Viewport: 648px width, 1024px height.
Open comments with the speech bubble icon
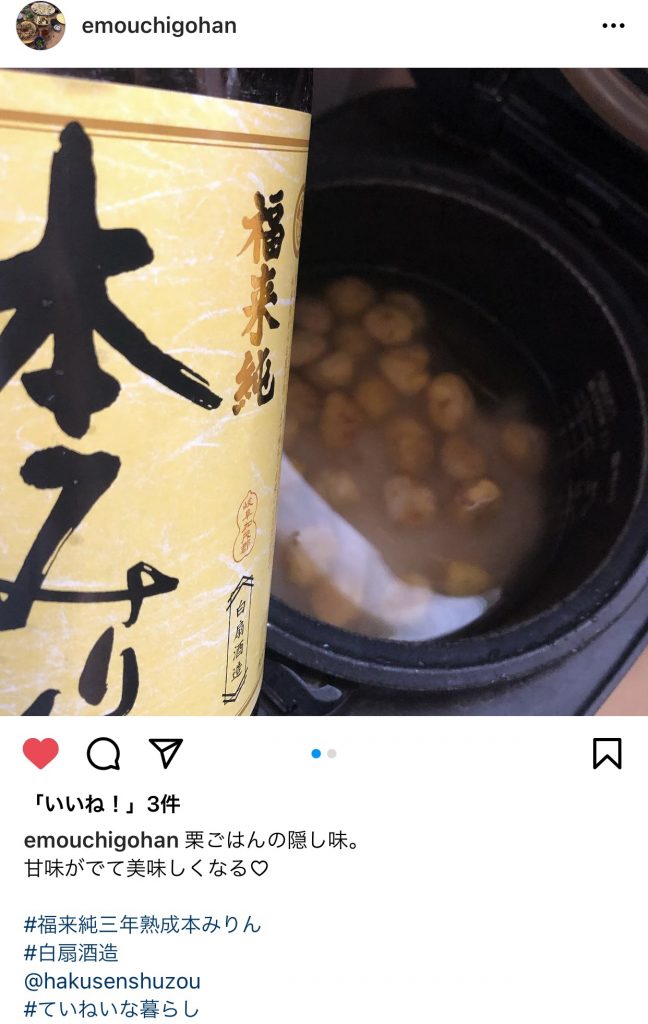pos(103,753)
